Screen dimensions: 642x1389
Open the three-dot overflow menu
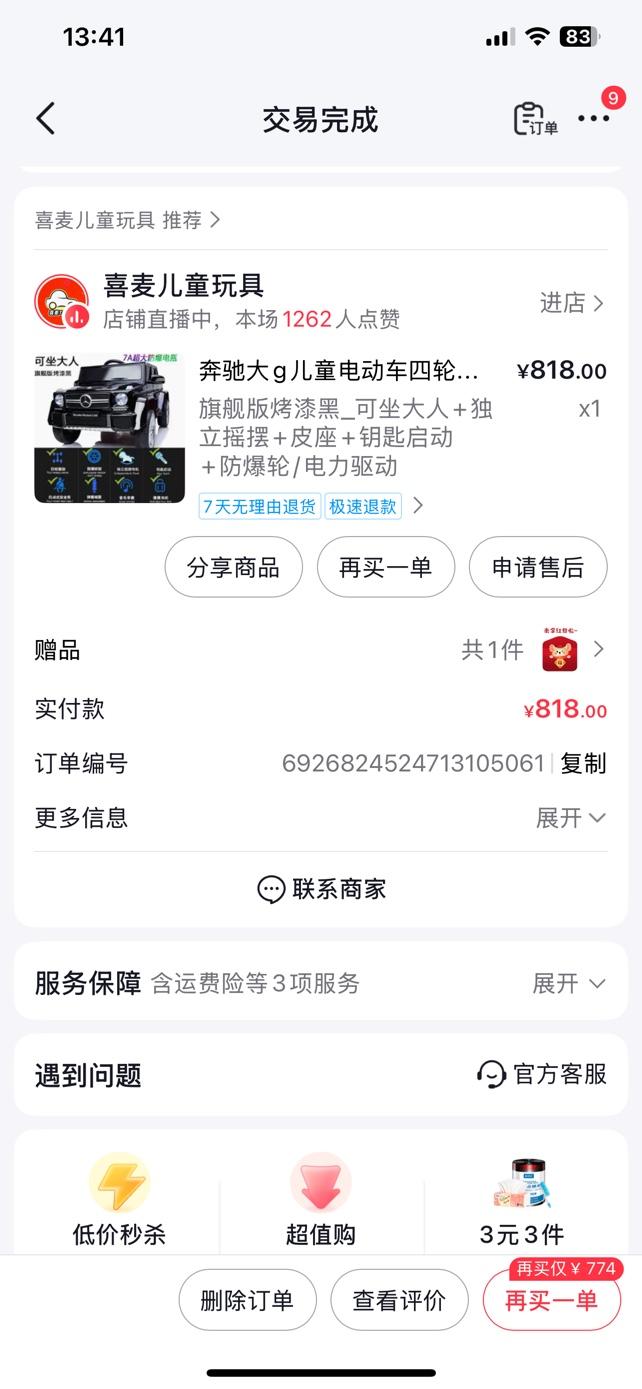593,119
